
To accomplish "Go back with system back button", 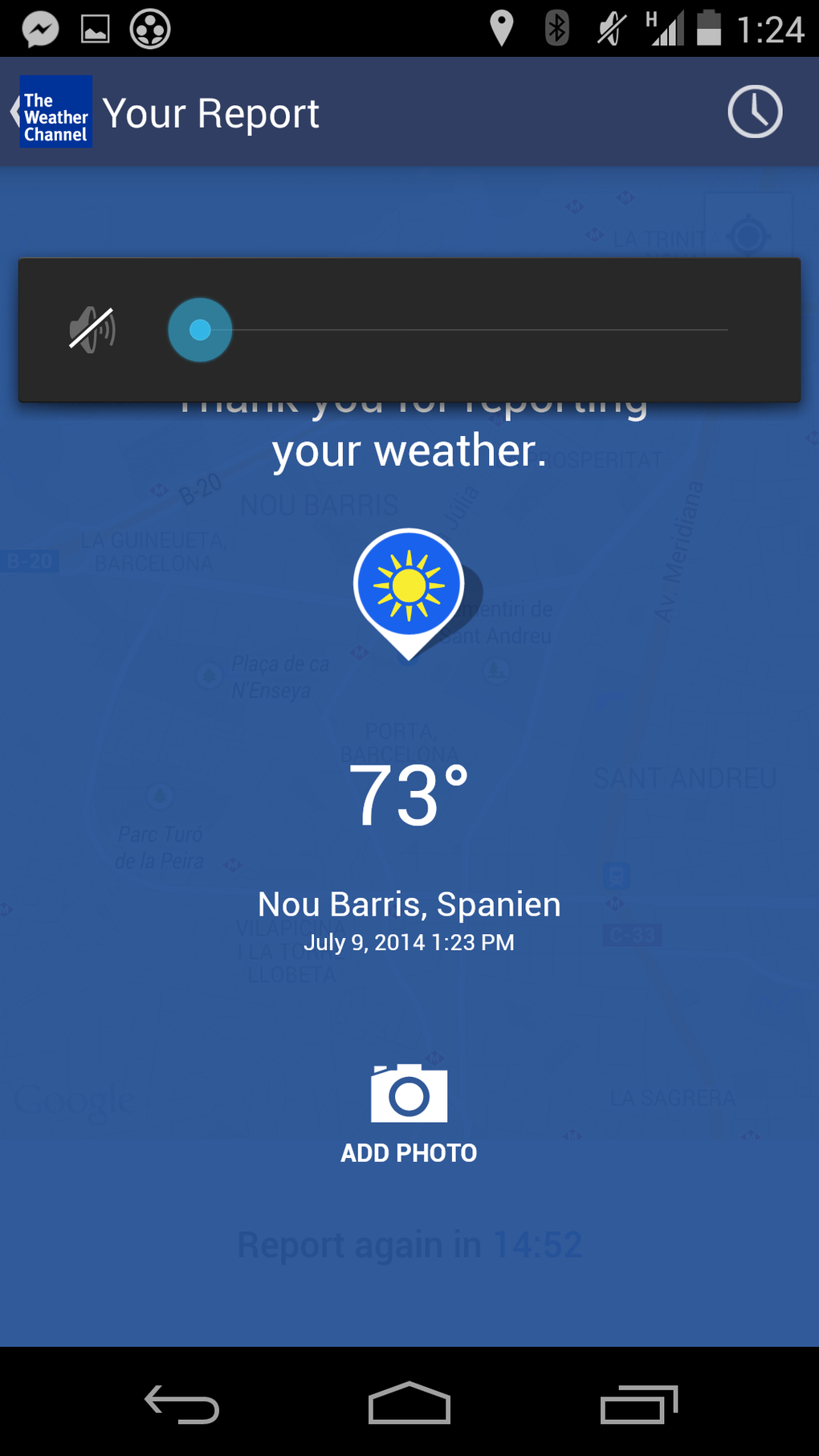I will coord(182,1404).
